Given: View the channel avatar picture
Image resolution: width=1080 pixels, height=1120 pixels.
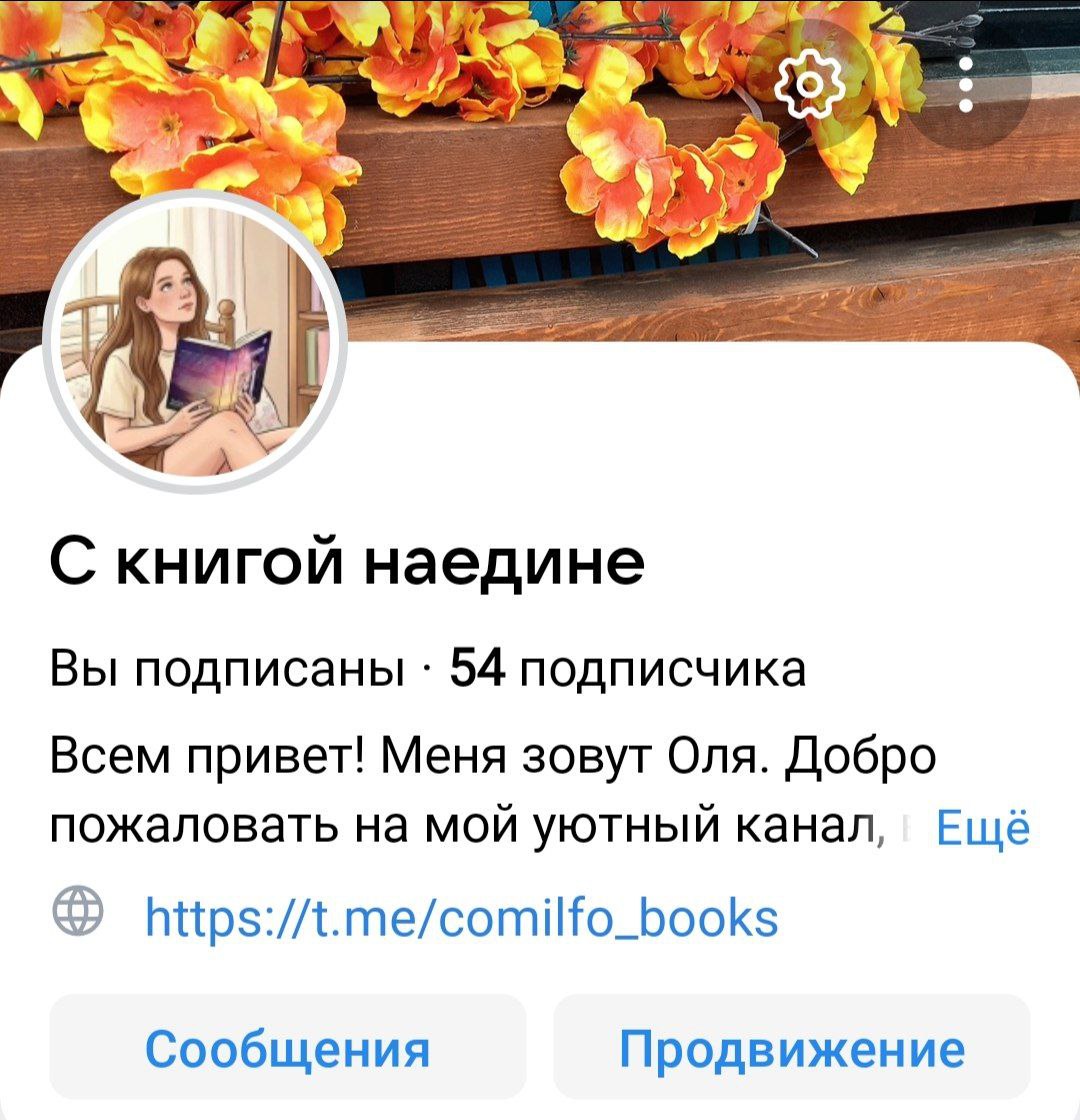Looking at the screenshot, I should [196, 343].
